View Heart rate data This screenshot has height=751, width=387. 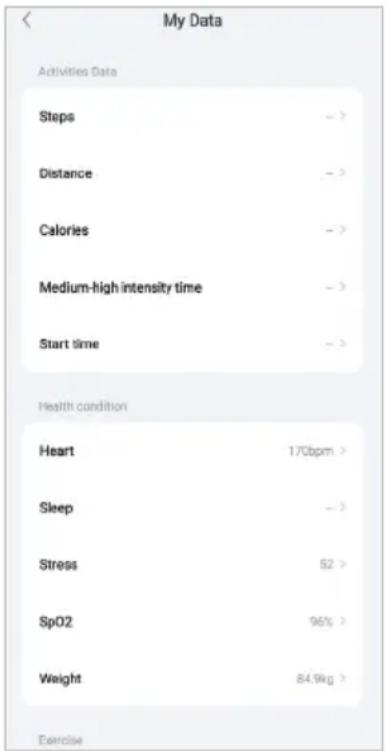[193, 451]
